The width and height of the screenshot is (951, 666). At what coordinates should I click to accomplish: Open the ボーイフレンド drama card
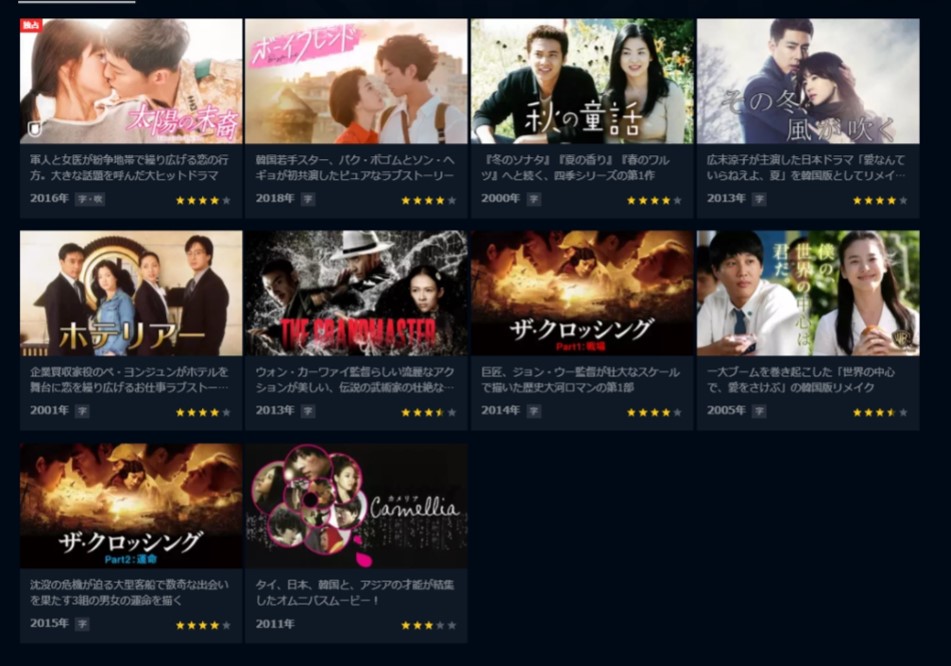356,82
